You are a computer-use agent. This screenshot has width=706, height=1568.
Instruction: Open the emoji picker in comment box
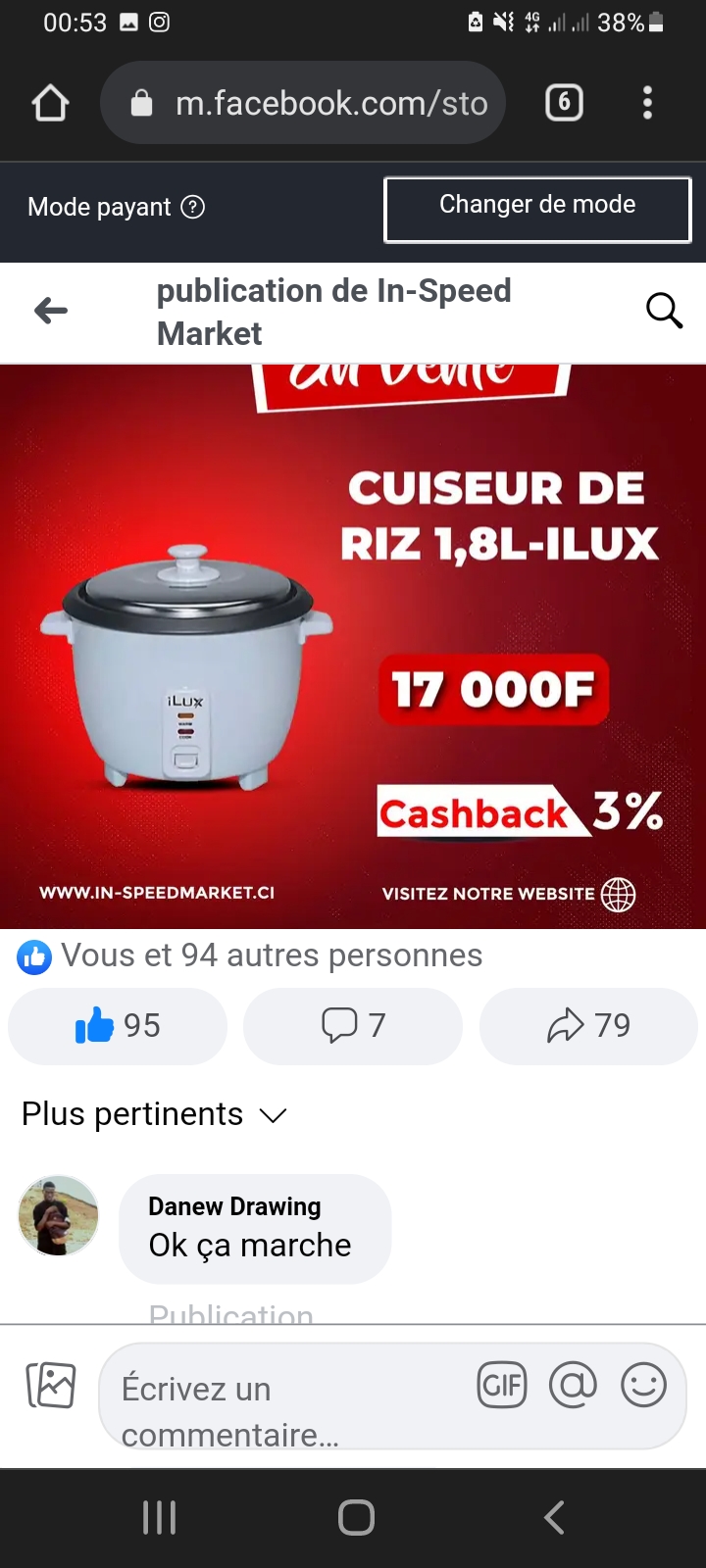(644, 1385)
